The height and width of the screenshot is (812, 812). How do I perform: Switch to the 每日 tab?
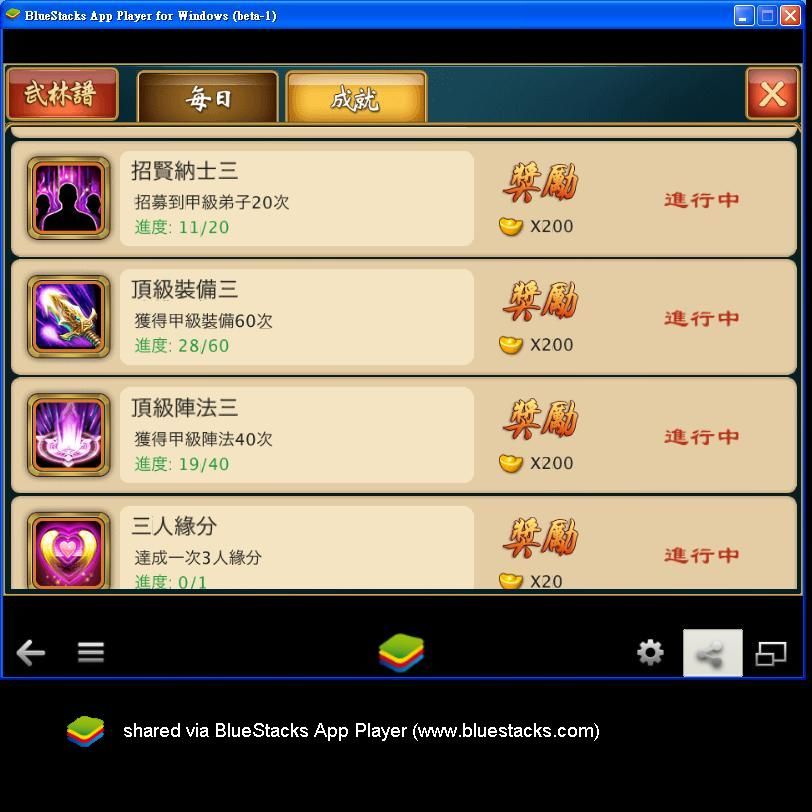(x=208, y=97)
